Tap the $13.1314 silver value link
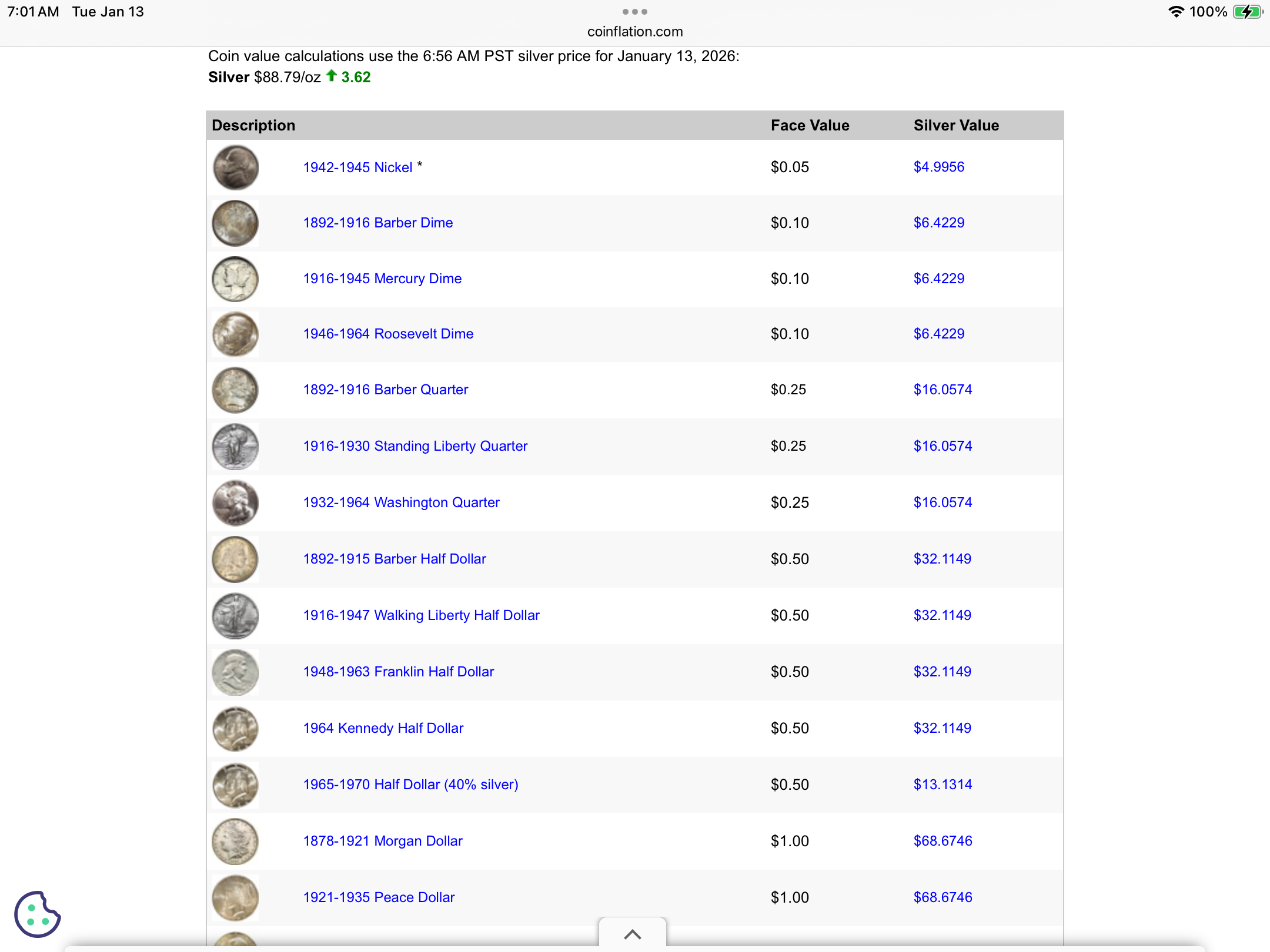This screenshot has width=1270, height=952. 943,785
